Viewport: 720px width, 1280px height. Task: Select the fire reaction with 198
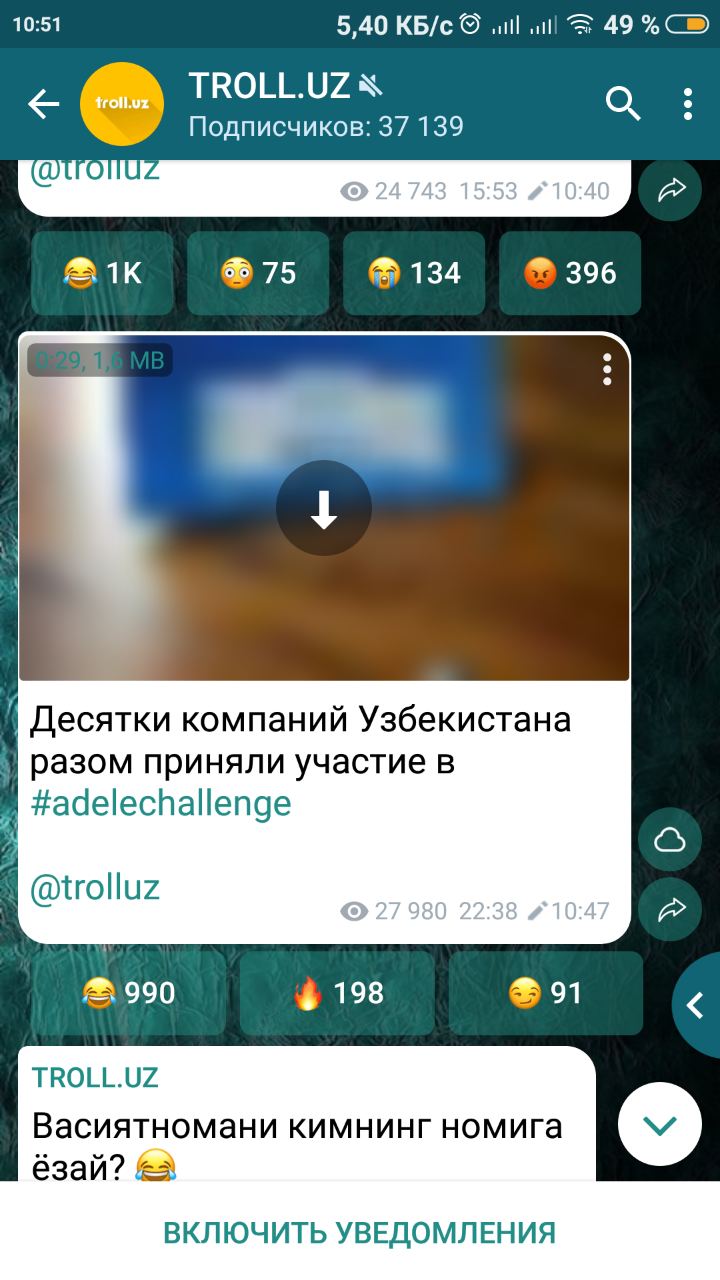(337, 993)
